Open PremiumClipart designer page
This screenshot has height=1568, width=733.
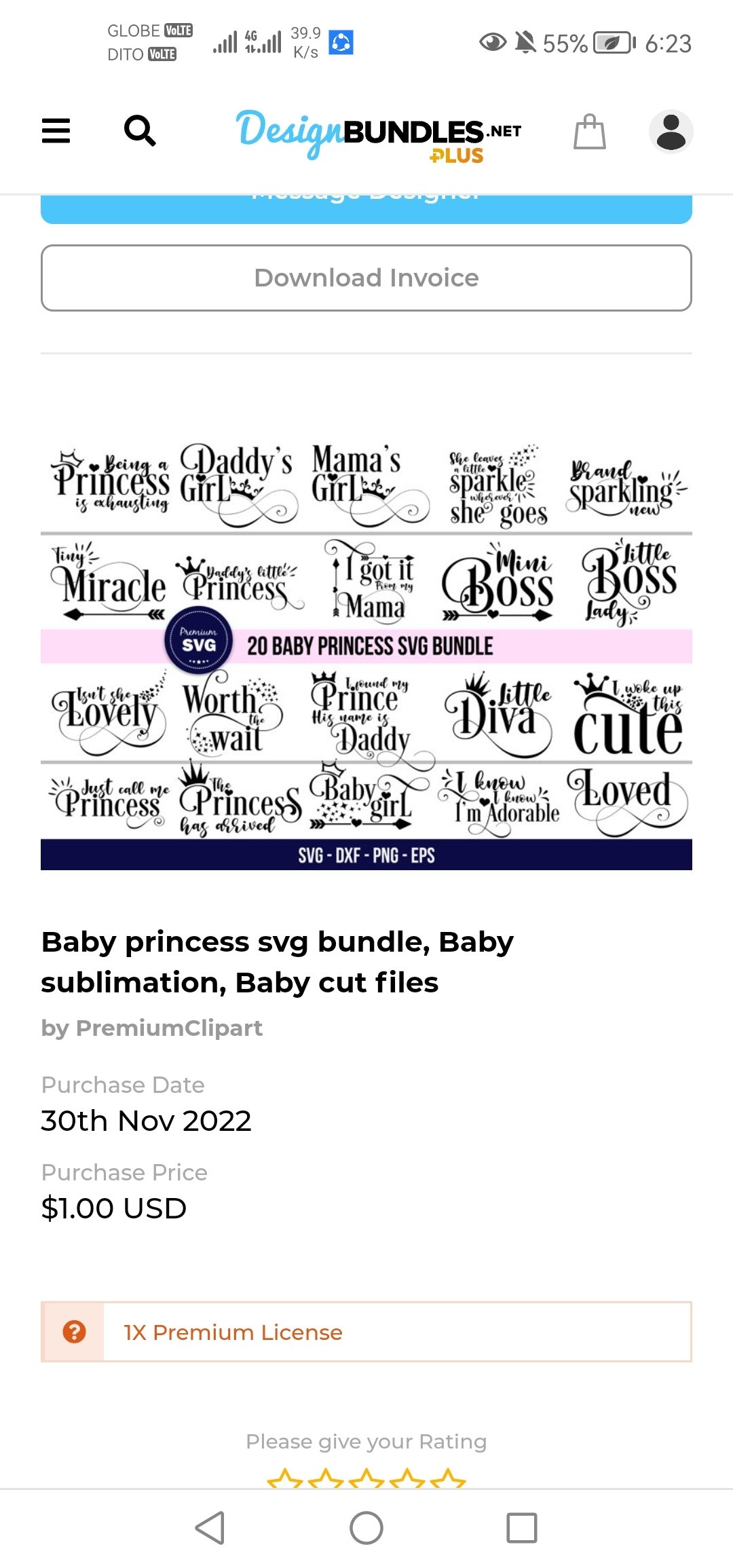tap(169, 1028)
